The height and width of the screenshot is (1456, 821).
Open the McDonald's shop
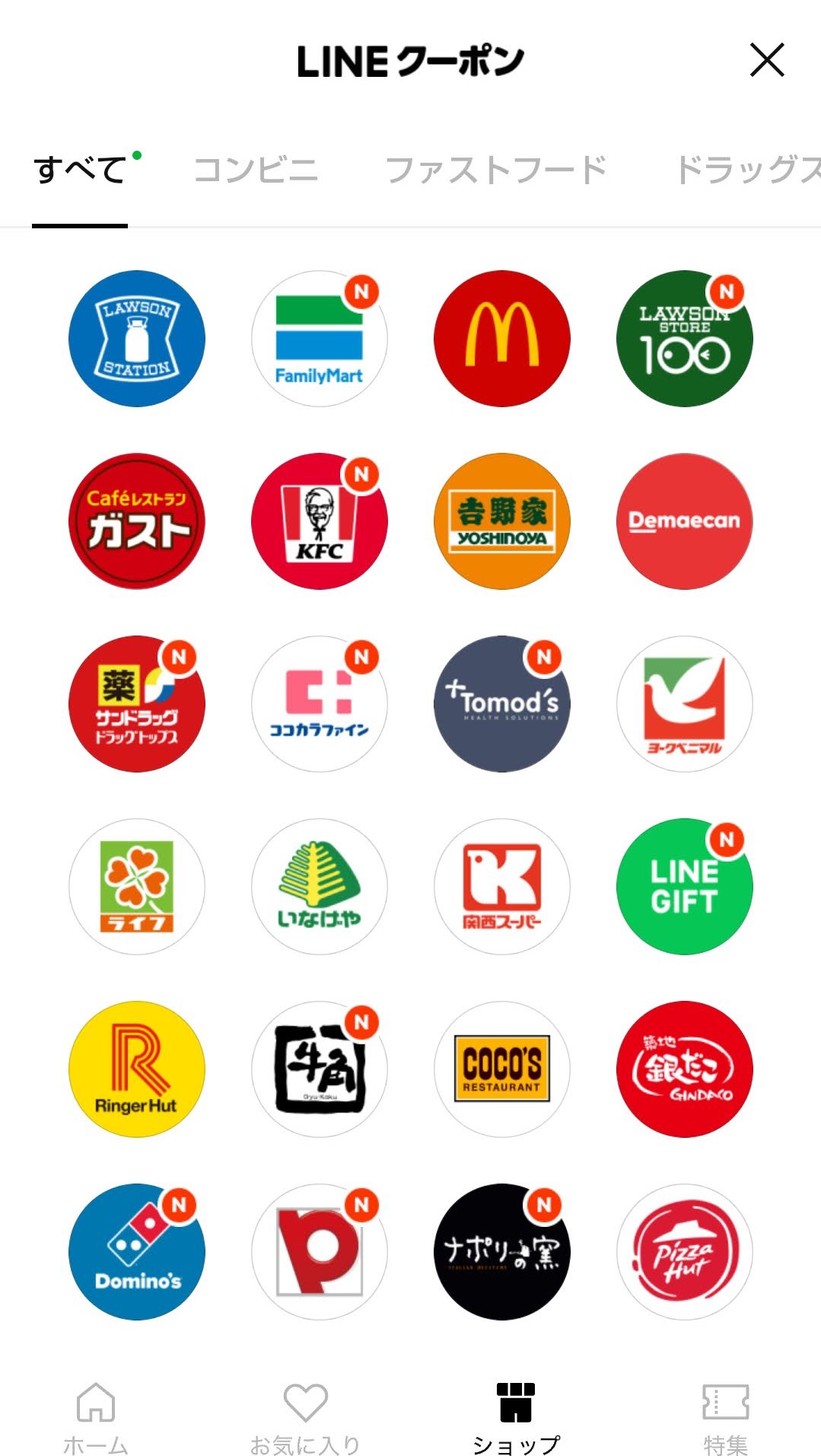click(502, 339)
